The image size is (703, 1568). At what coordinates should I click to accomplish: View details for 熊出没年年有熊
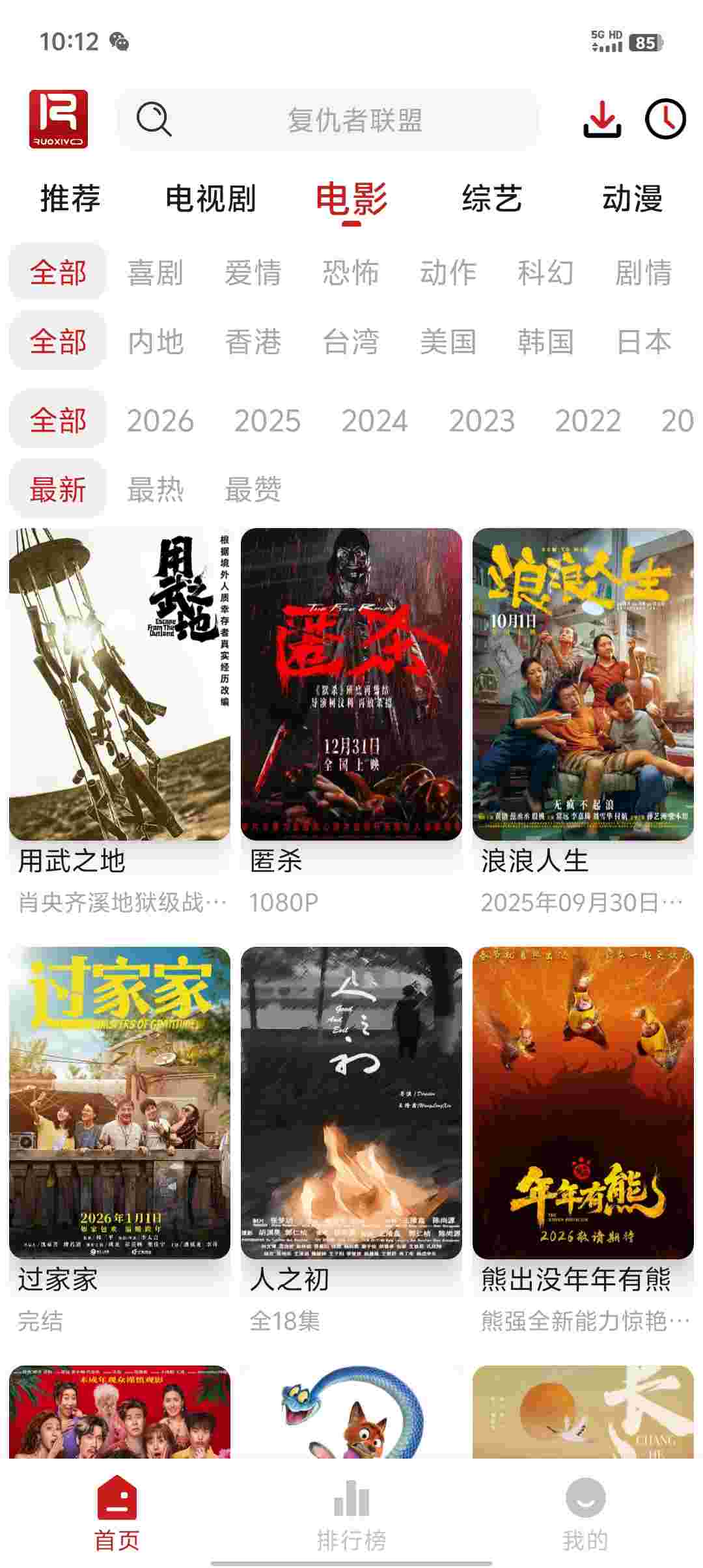pyautogui.click(x=583, y=1102)
